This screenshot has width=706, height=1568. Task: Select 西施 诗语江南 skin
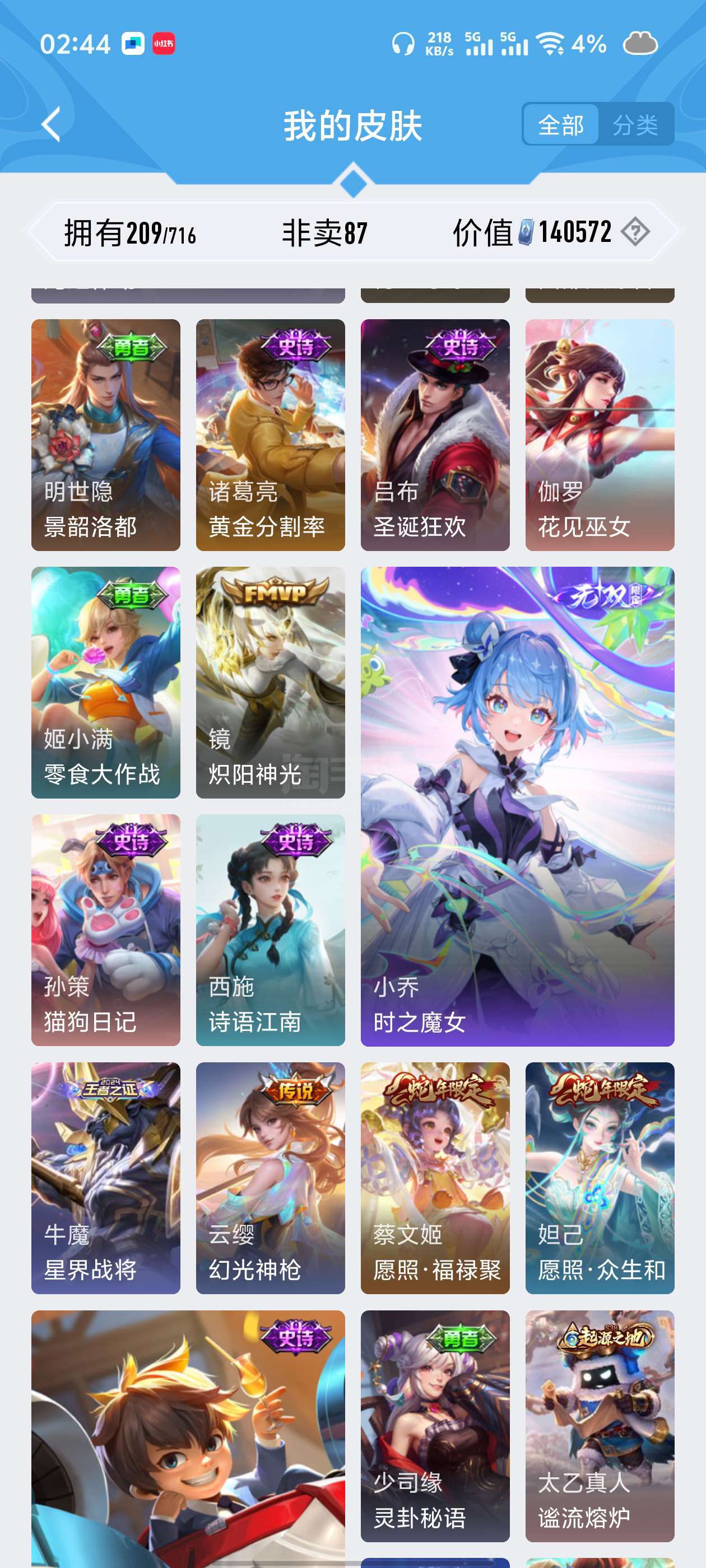pos(271,930)
